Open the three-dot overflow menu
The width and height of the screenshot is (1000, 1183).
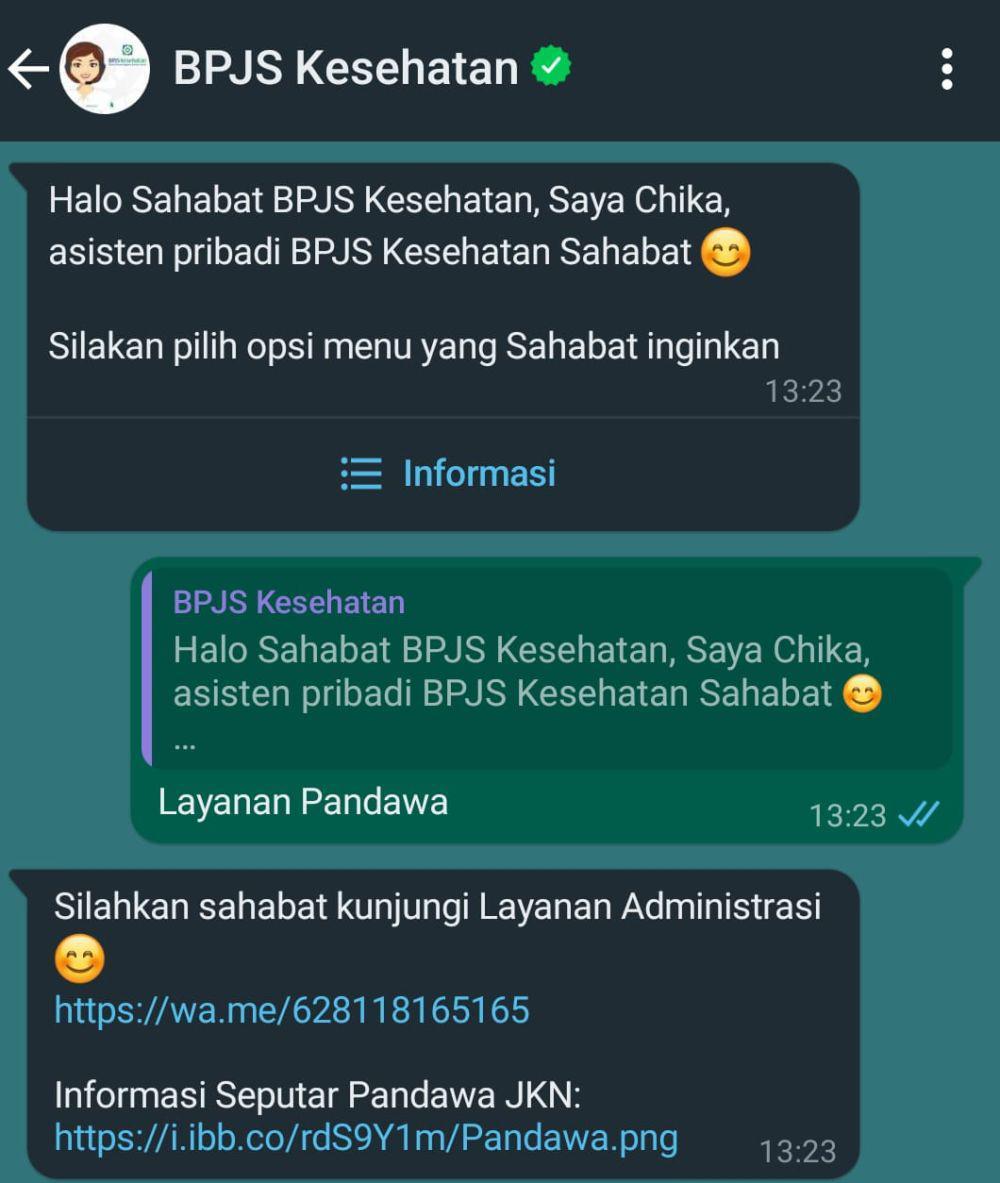tap(946, 69)
